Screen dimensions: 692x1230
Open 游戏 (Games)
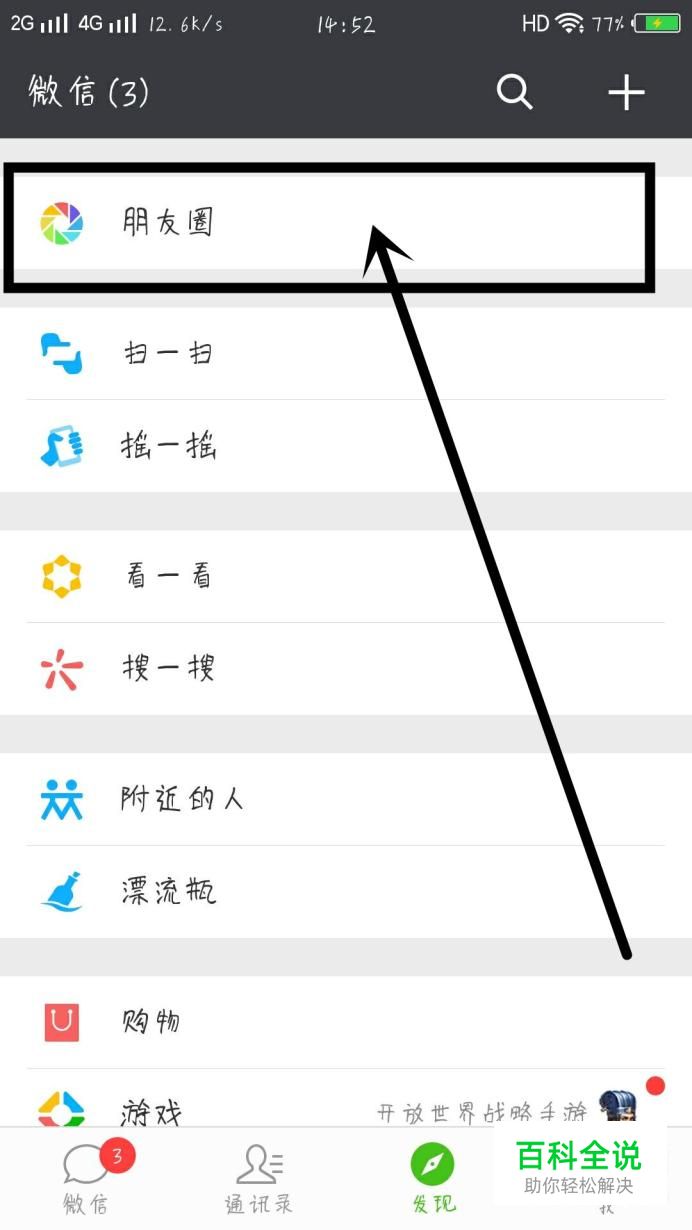[150, 1110]
